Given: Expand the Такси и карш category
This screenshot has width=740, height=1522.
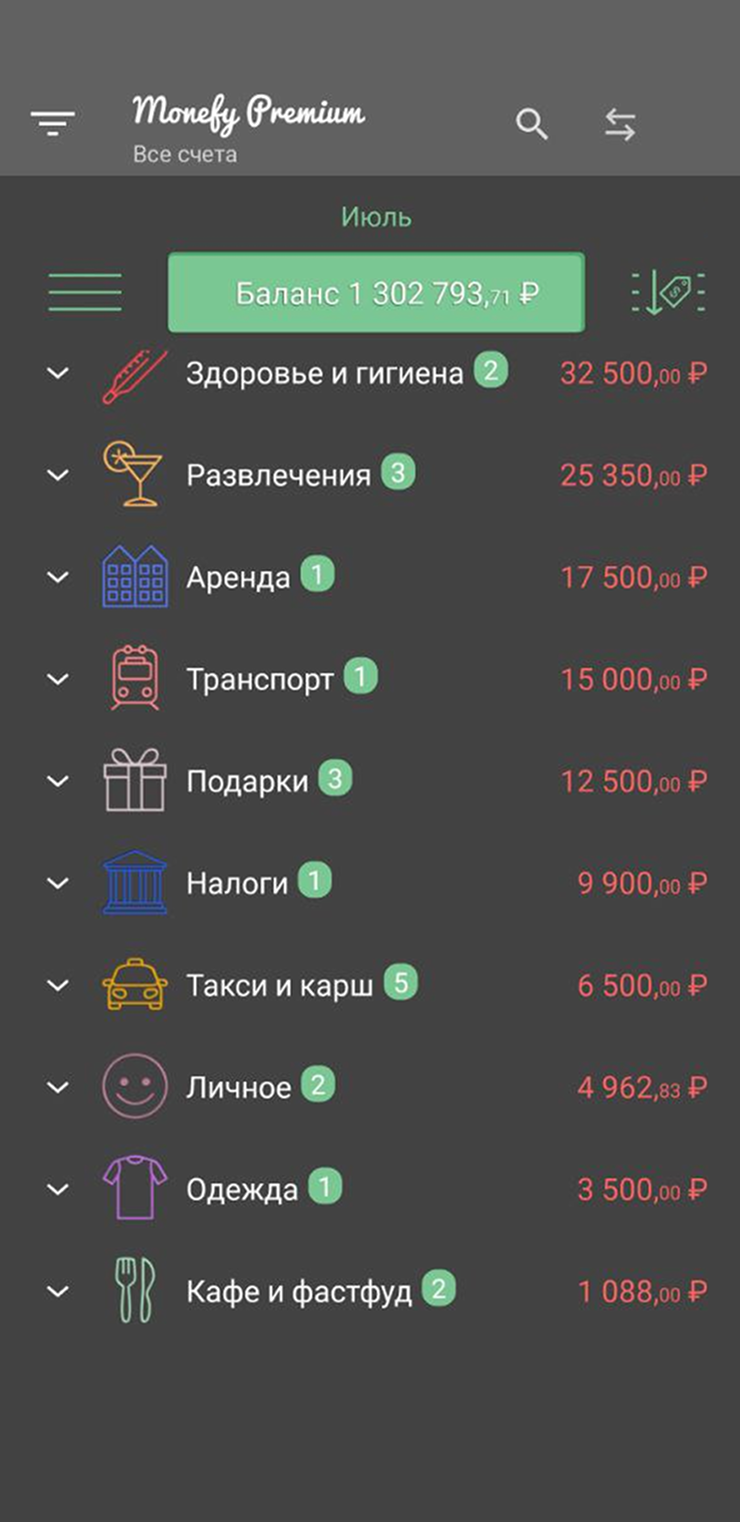Looking at the screenshot, I should [59, 985].
